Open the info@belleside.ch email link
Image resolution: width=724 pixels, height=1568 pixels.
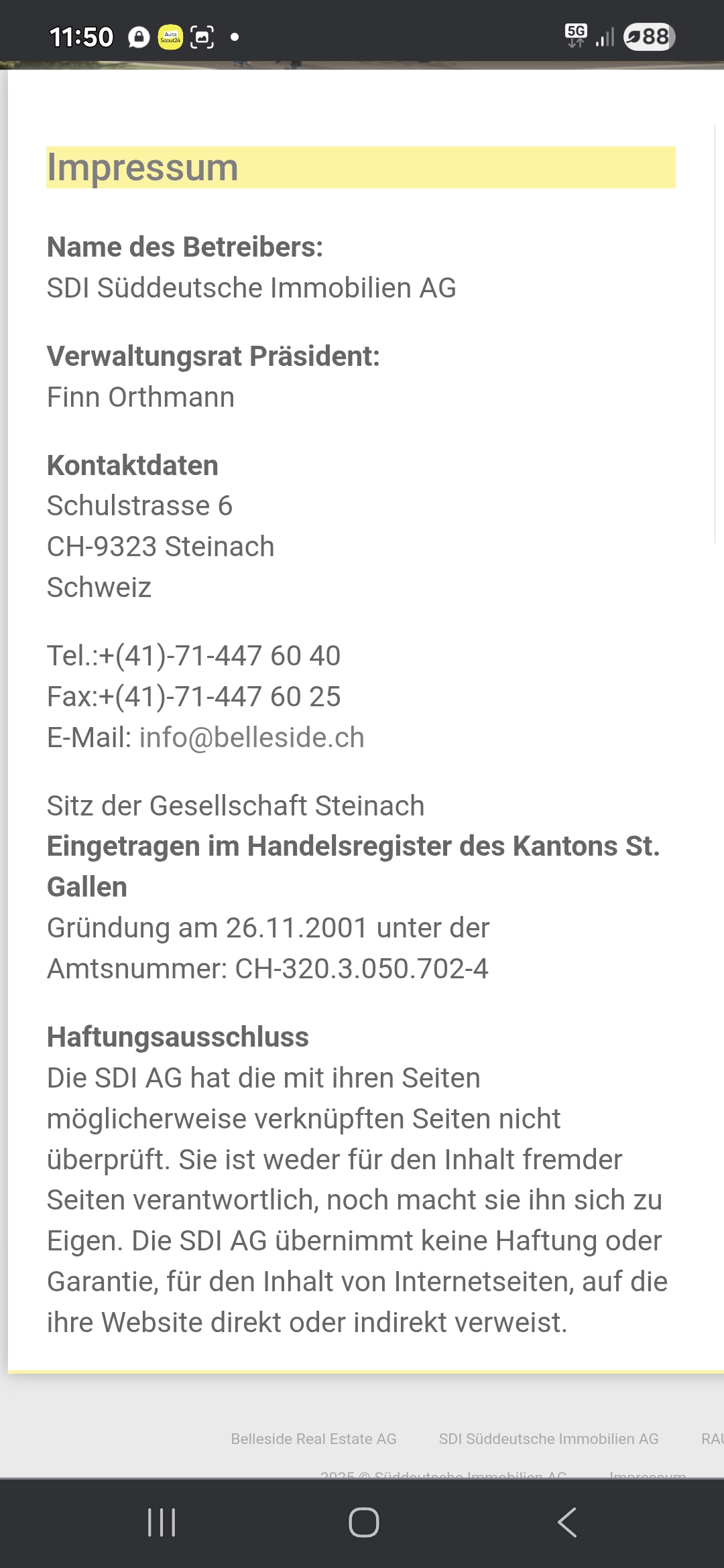pos(251,738)
